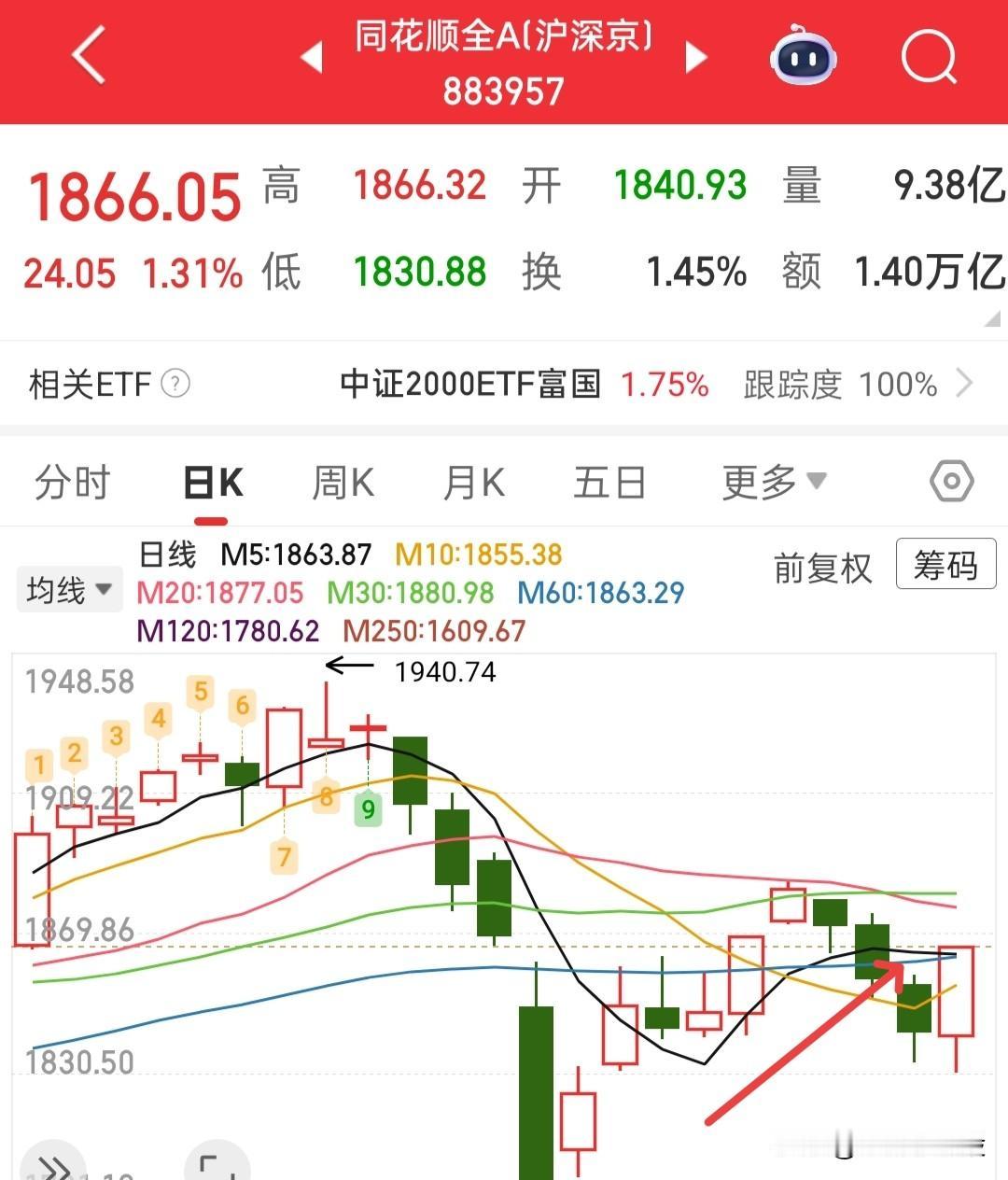
Task: Switch to the 分时 intraday tab
Action: 73,482
